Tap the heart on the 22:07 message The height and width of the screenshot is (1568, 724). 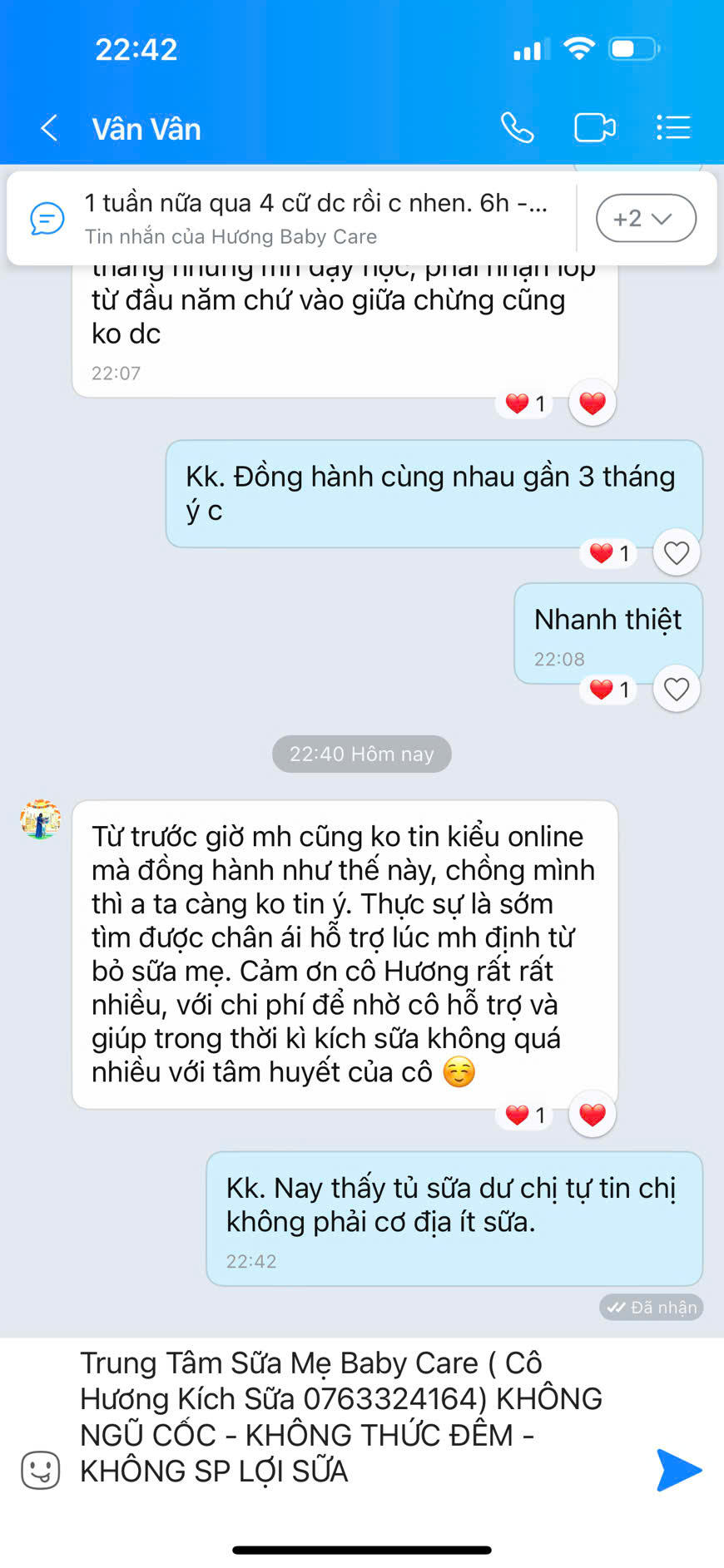pos(592,403)
